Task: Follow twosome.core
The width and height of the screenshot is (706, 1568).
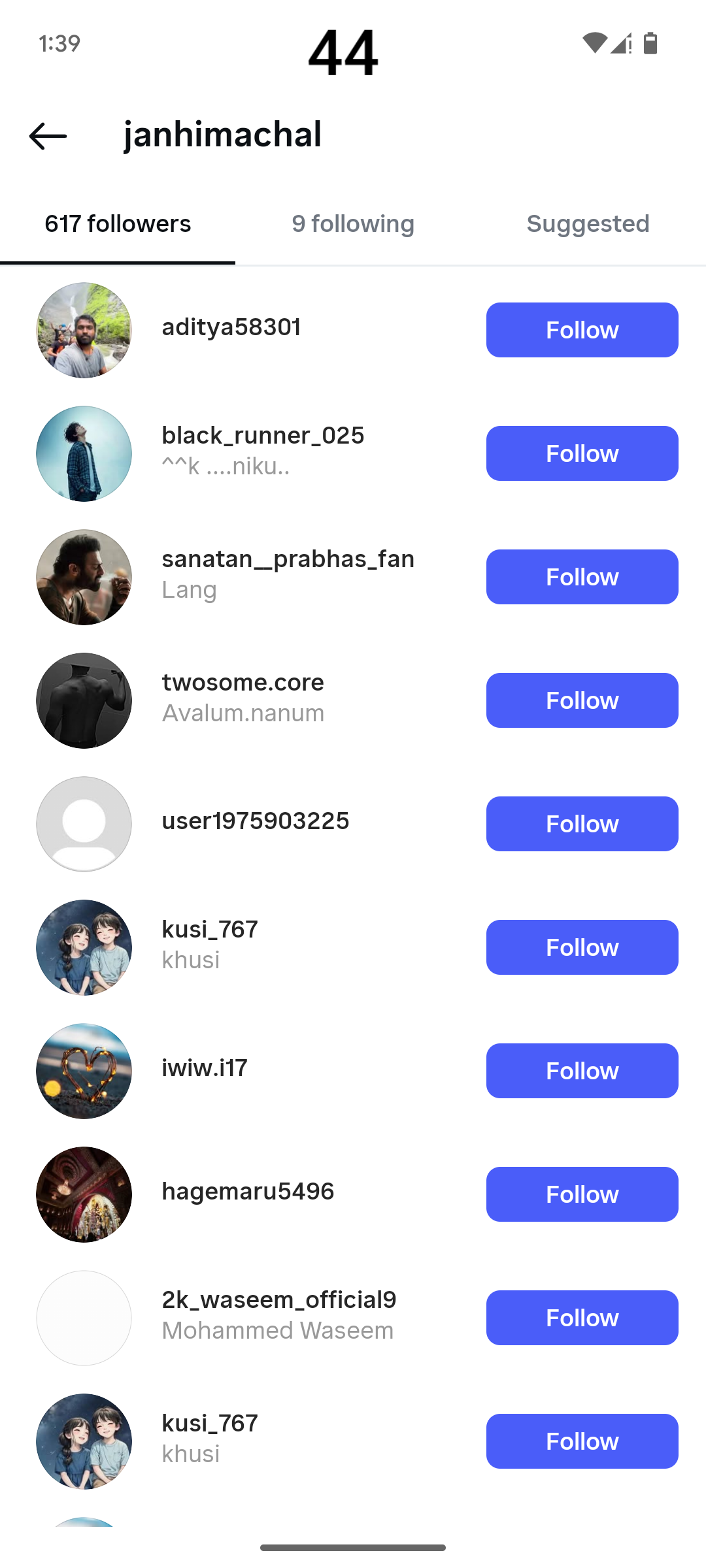Action: point(582,700)
